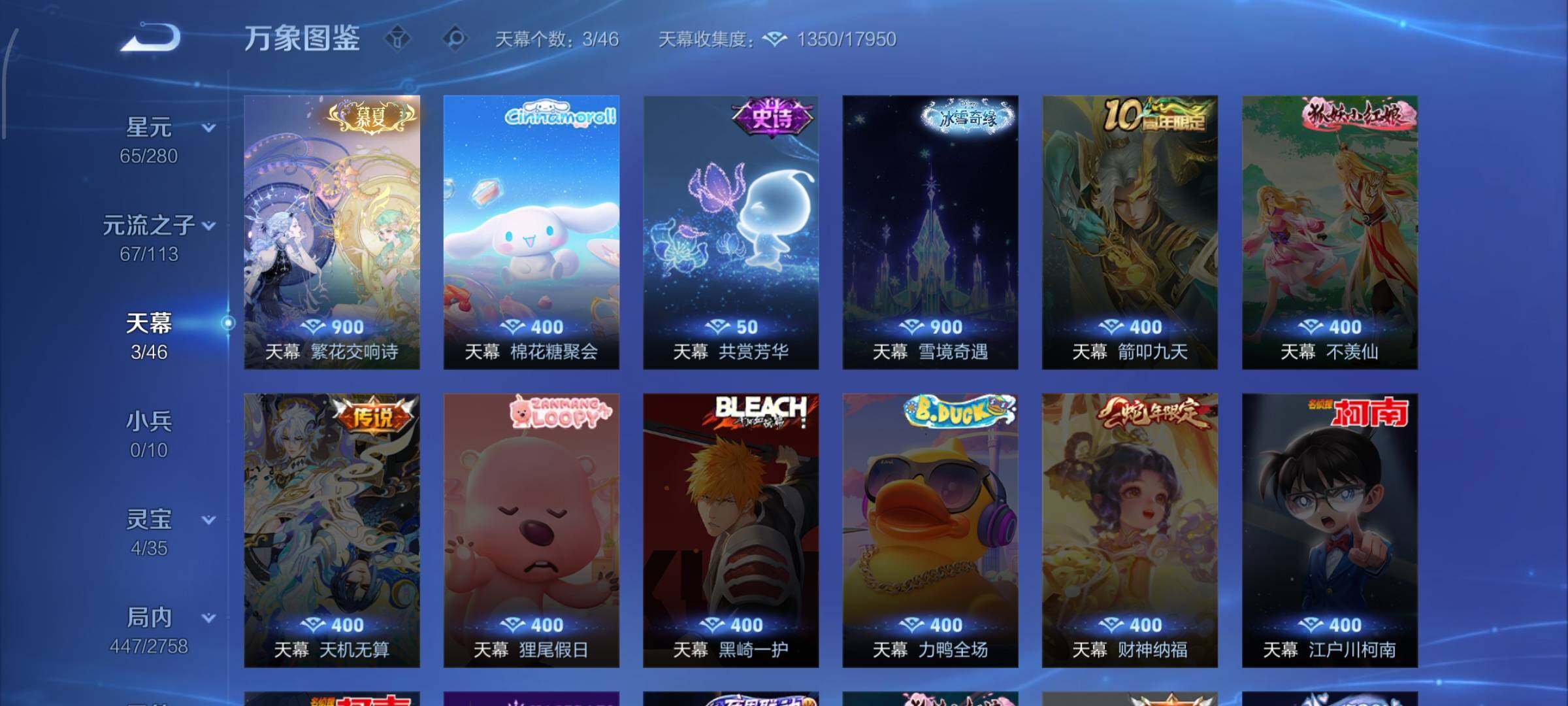Switch to the 小兵 category
The height and width of the screenshot is (706, 1568).
click(x=149, y=434)
